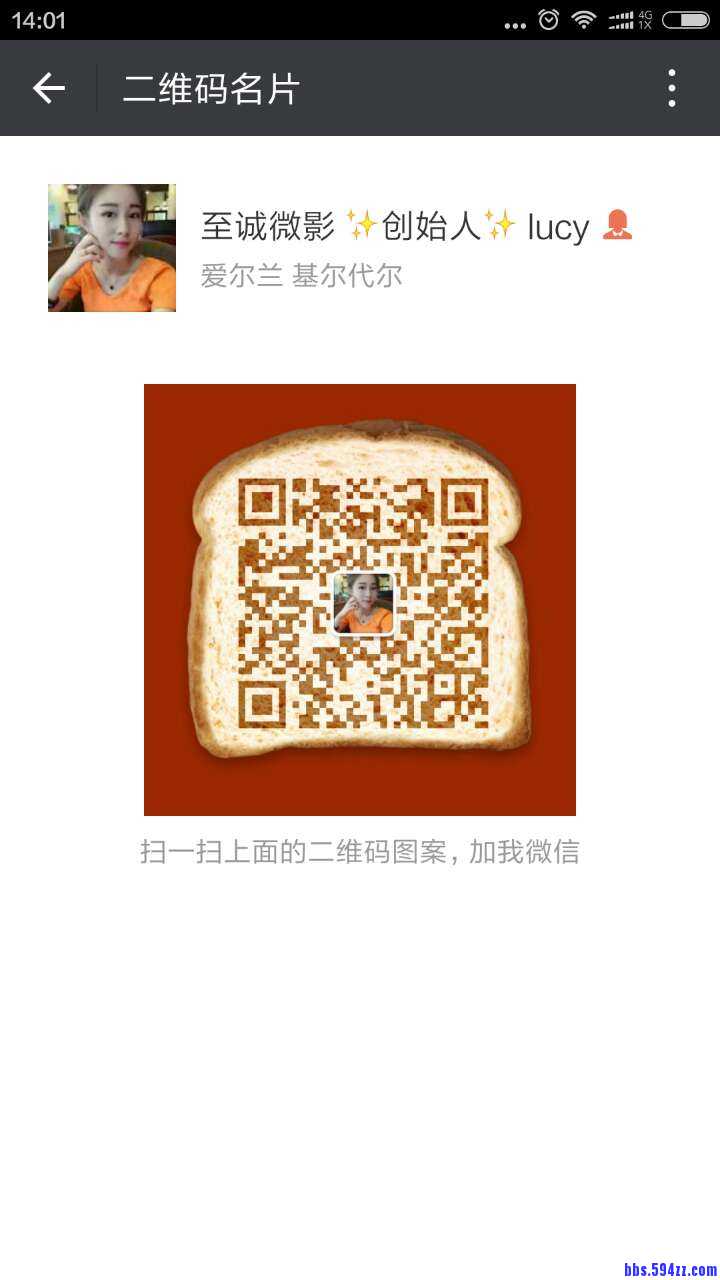Tap the 扫一扫 instruction caption
The image size is (720, 1280).
[360, 851]
